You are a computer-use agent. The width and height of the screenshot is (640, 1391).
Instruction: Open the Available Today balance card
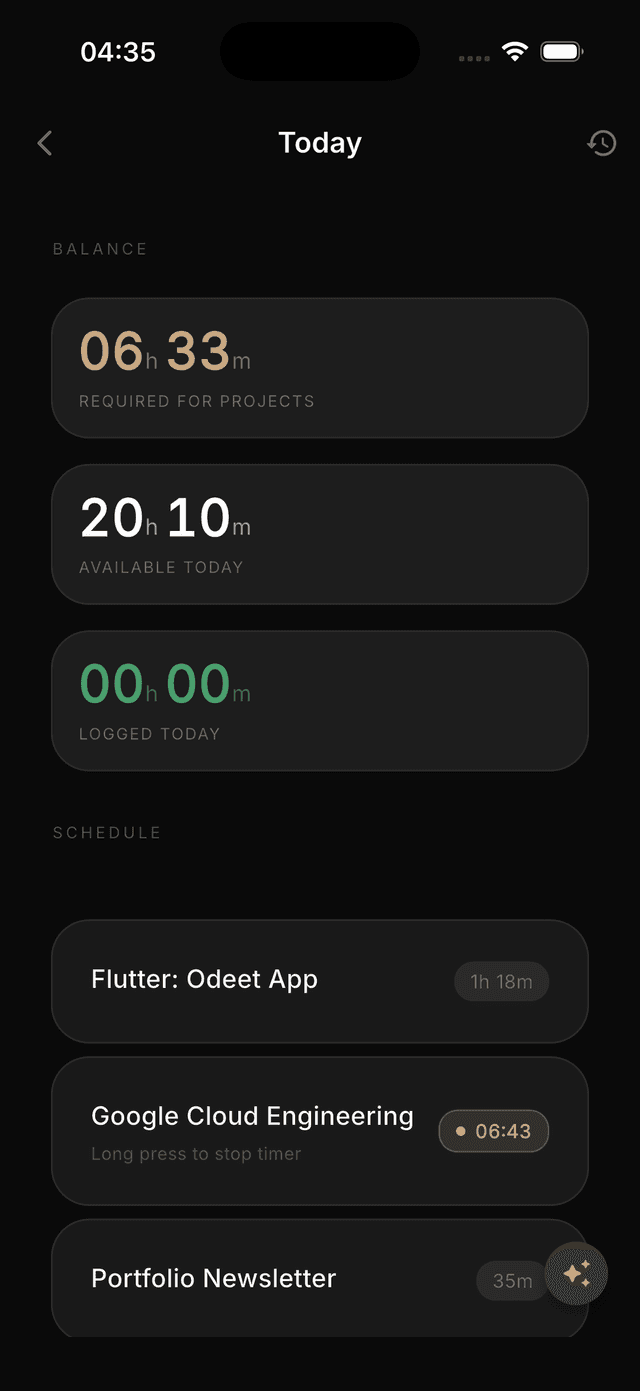[319, 534]
